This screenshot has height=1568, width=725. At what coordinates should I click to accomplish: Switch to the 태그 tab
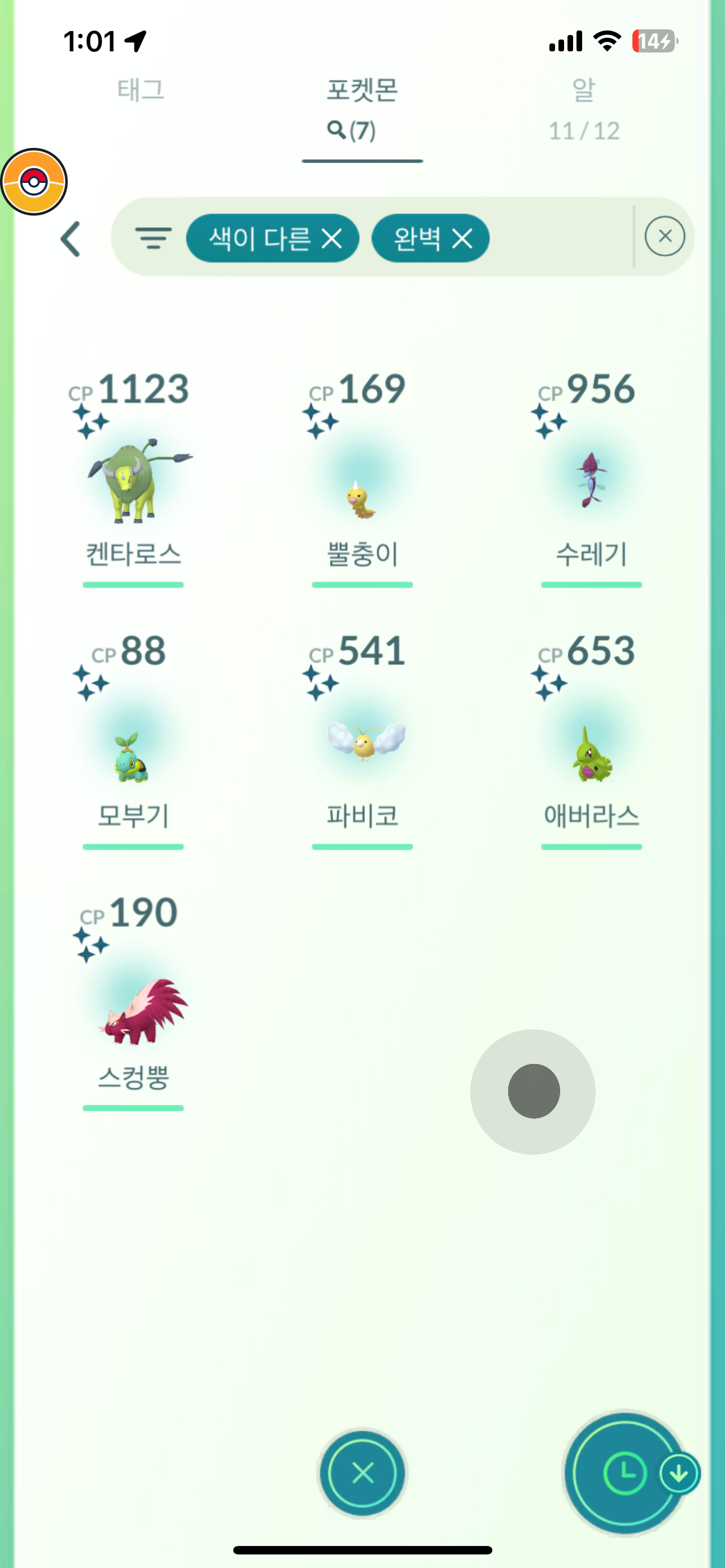point(141,90)
